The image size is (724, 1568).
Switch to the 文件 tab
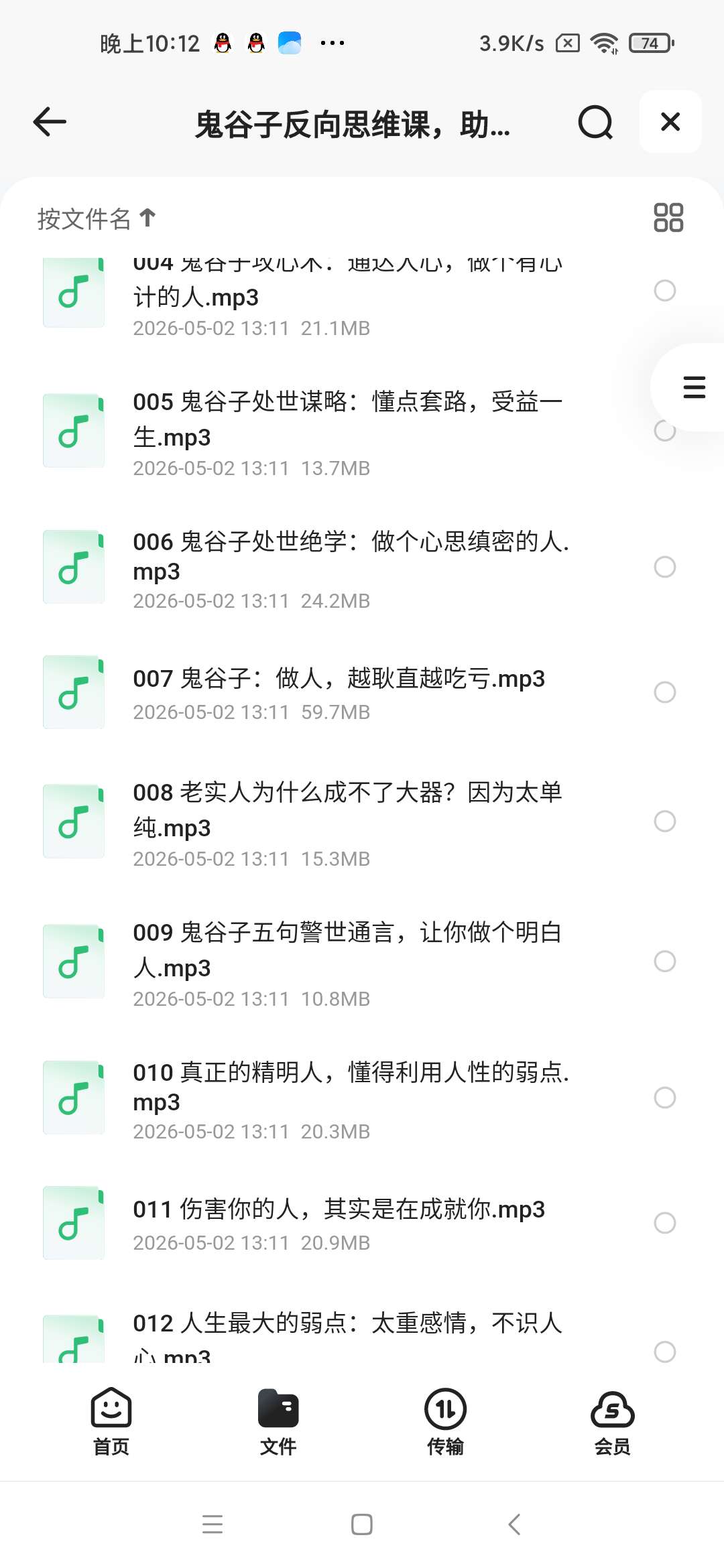pyautogui.click(x=278, y=1422)
